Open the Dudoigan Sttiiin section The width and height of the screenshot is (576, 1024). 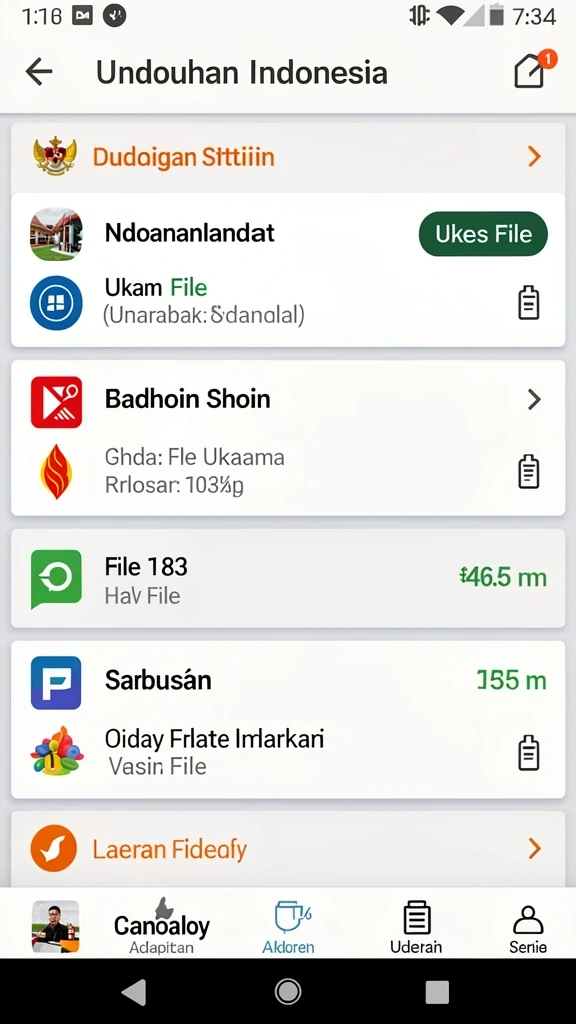(288, 157)
